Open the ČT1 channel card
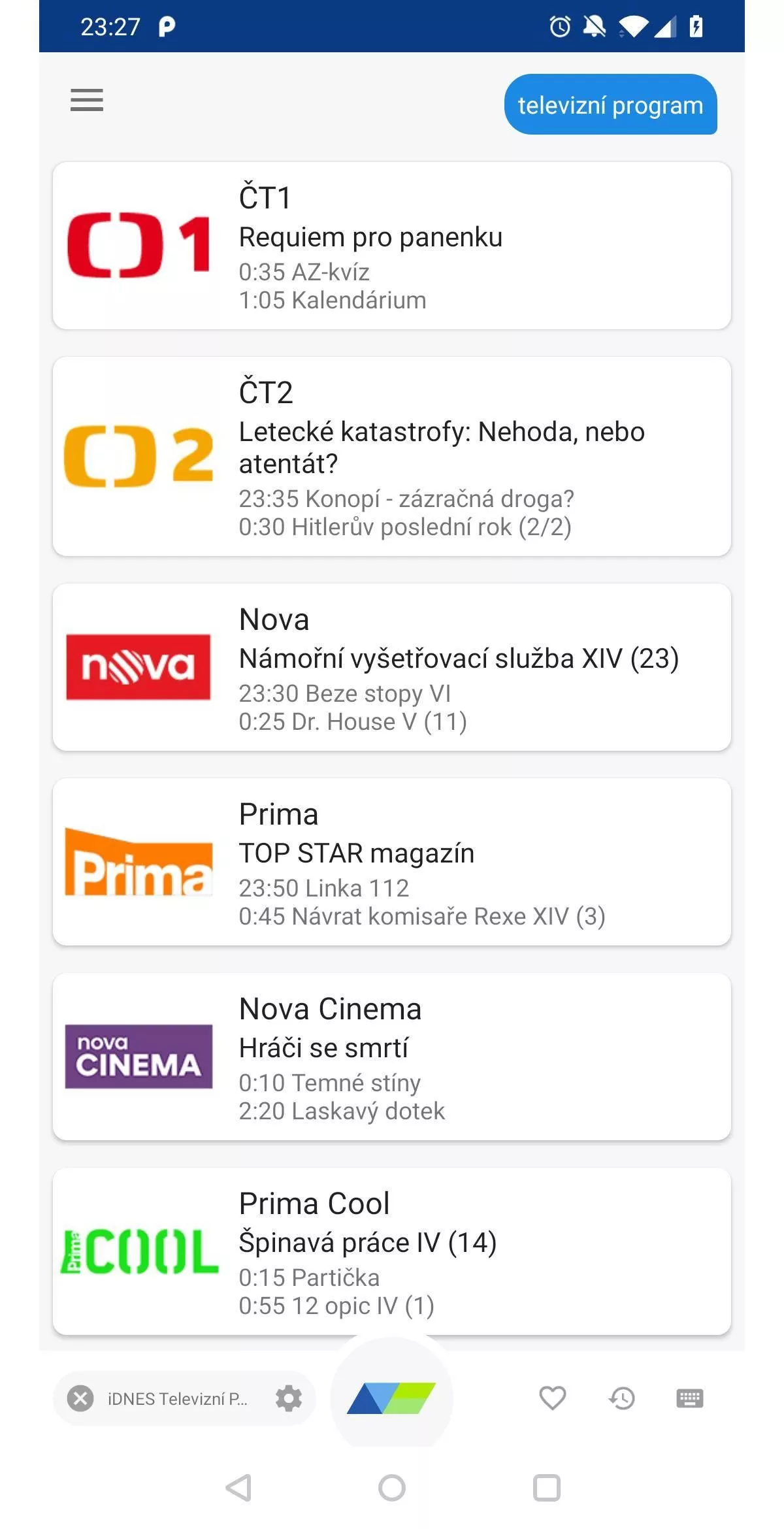 tap(392, 246)
